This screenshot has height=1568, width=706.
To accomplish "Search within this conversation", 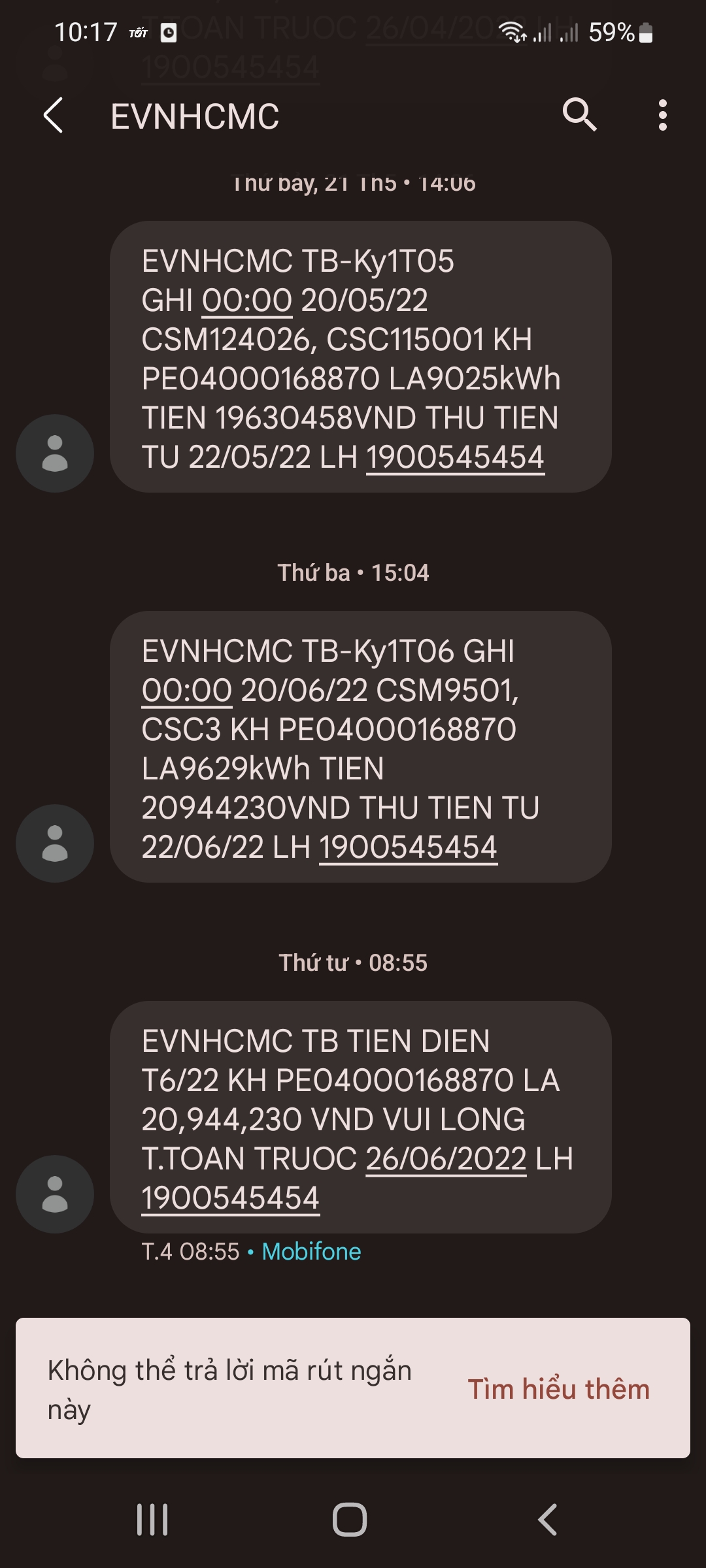I will tap(579, 116).
